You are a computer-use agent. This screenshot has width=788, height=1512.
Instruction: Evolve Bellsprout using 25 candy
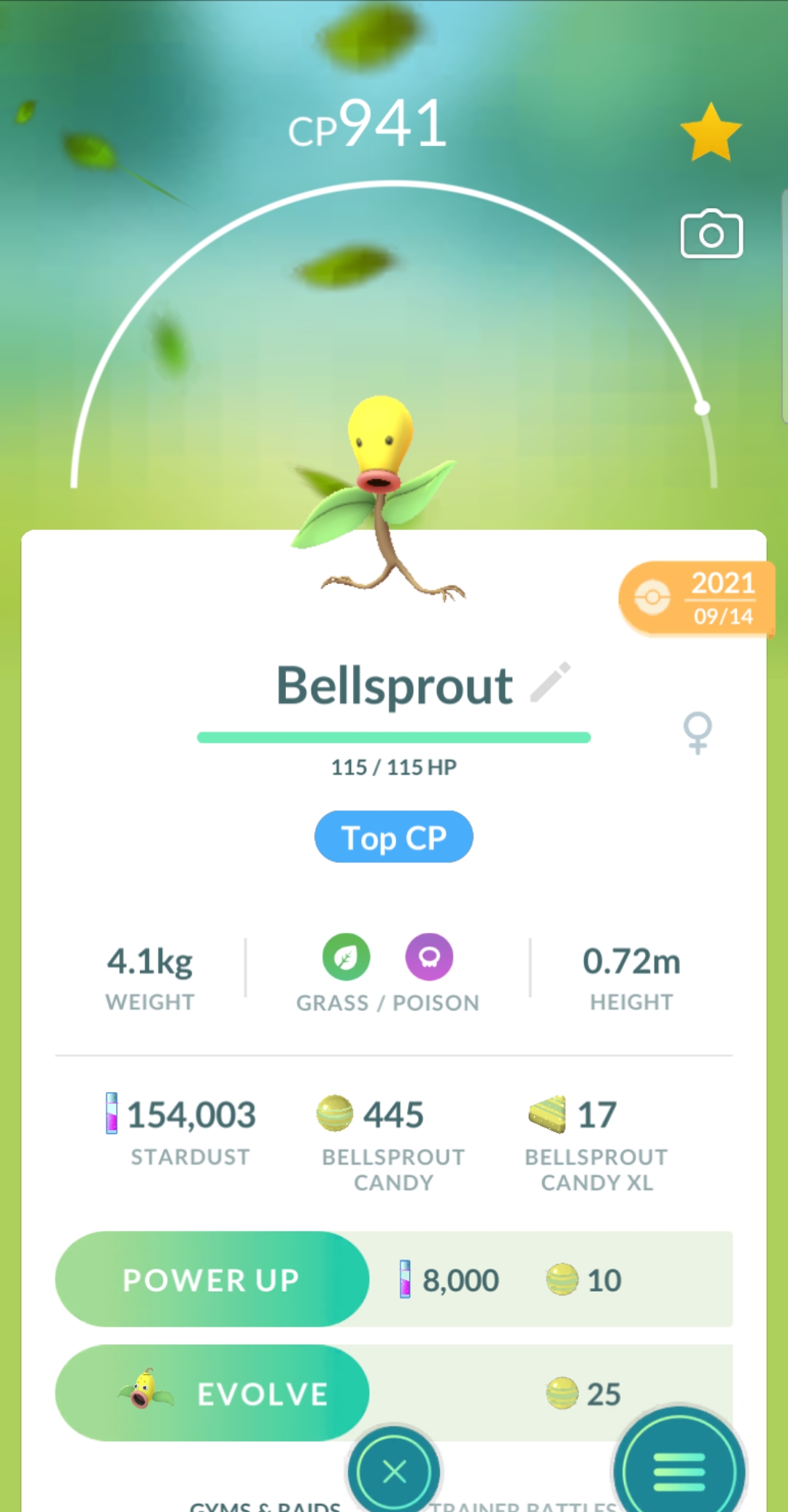(x=212, y=1393)
